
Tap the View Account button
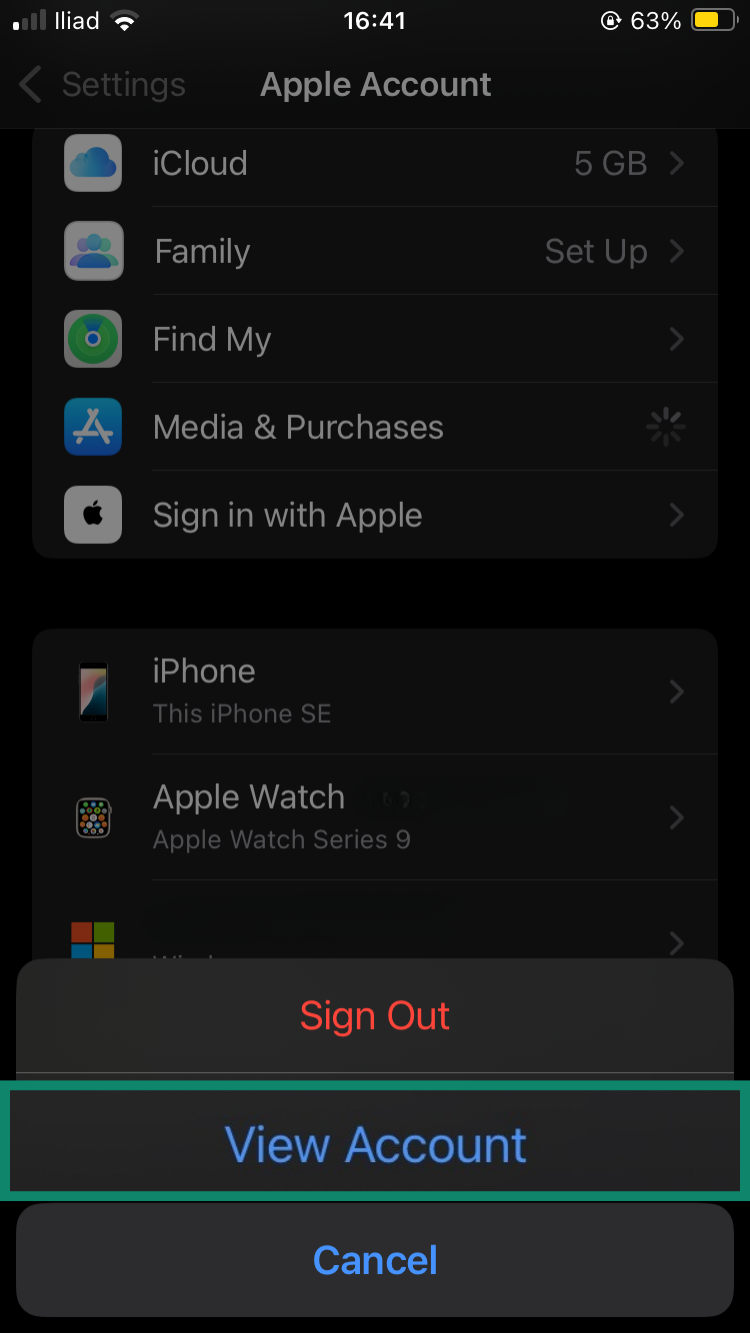[x=375, y=1146]
